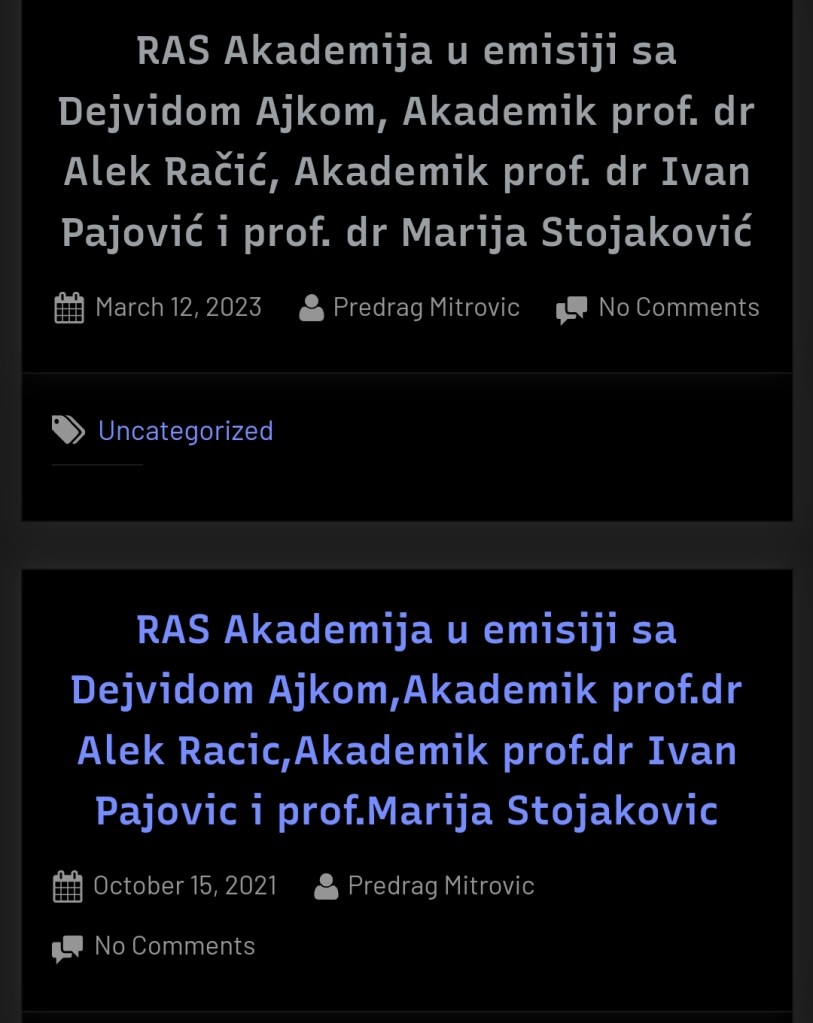Select the March 12, 2023 date link
The width and height of the screenshot is (813, 1023).
[178, 307]
